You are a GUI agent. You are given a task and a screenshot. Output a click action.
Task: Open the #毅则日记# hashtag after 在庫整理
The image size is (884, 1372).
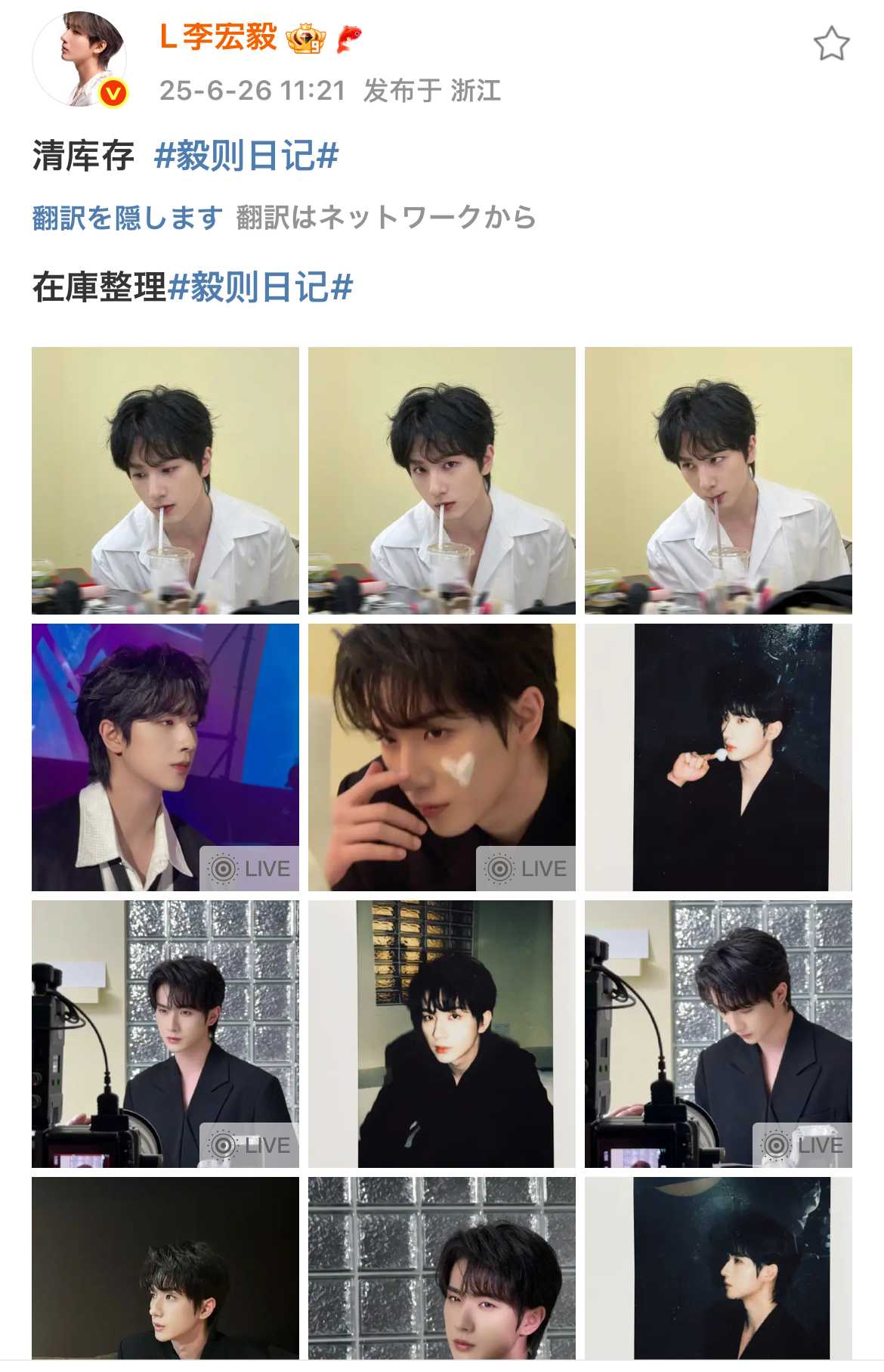pyautogui.click(x=261, y=287)
